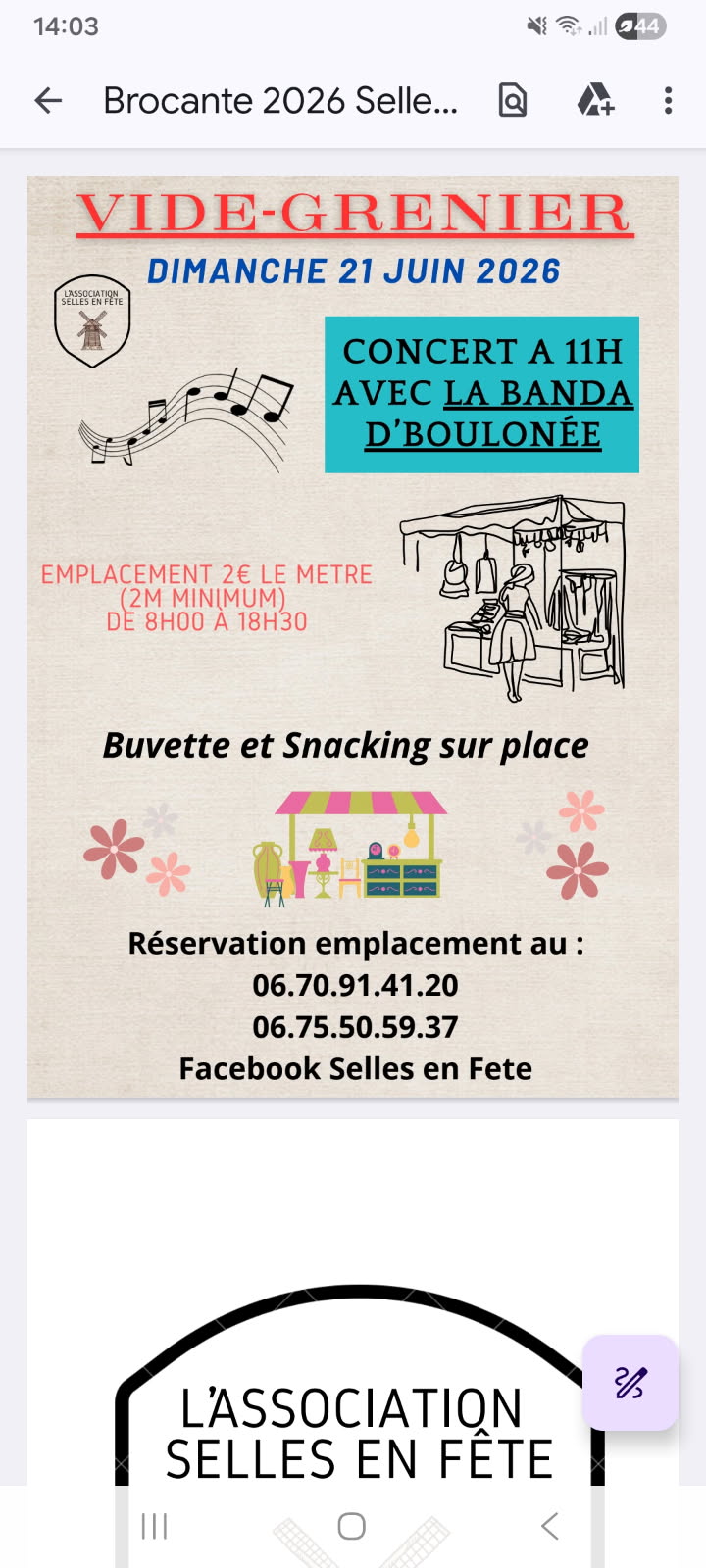The height and width of the screenshot is (1568, 706).
Task: Tap the system home button
Action: 352,1526
